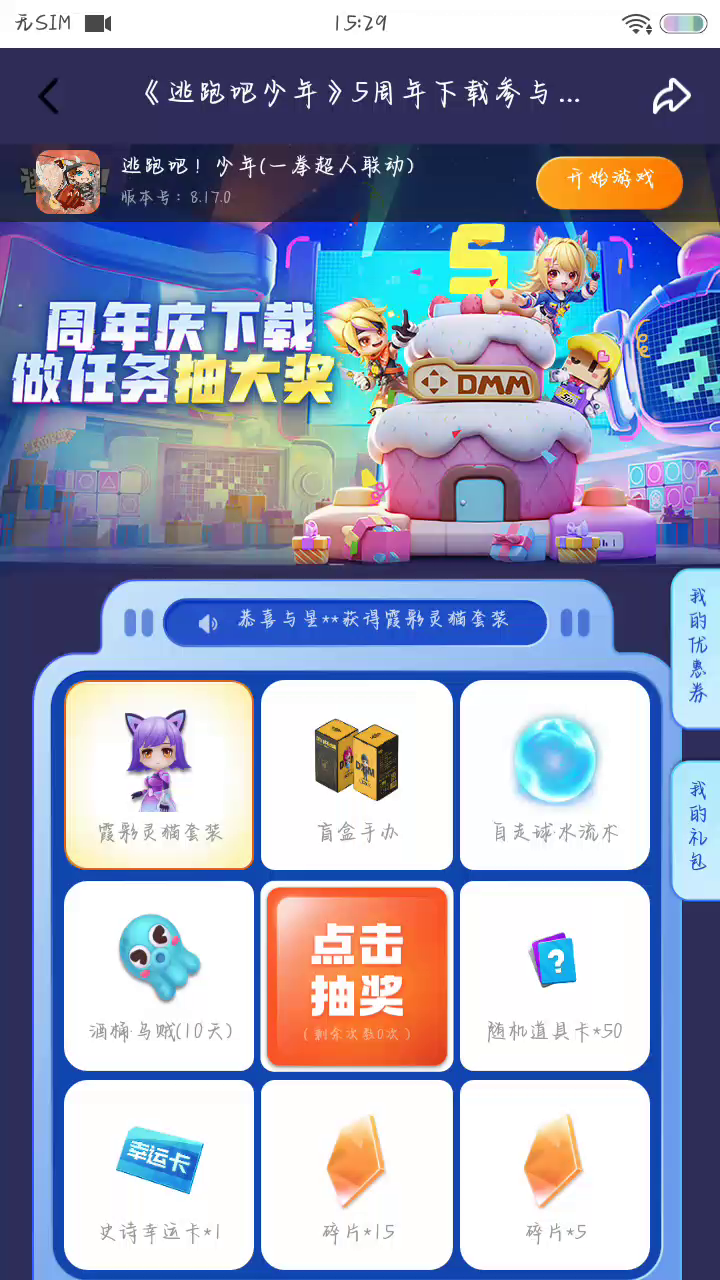Tap 点击抽奖 to draw a prize
The height and width of the screenshot is (1280, 720).
pos(357,976)
